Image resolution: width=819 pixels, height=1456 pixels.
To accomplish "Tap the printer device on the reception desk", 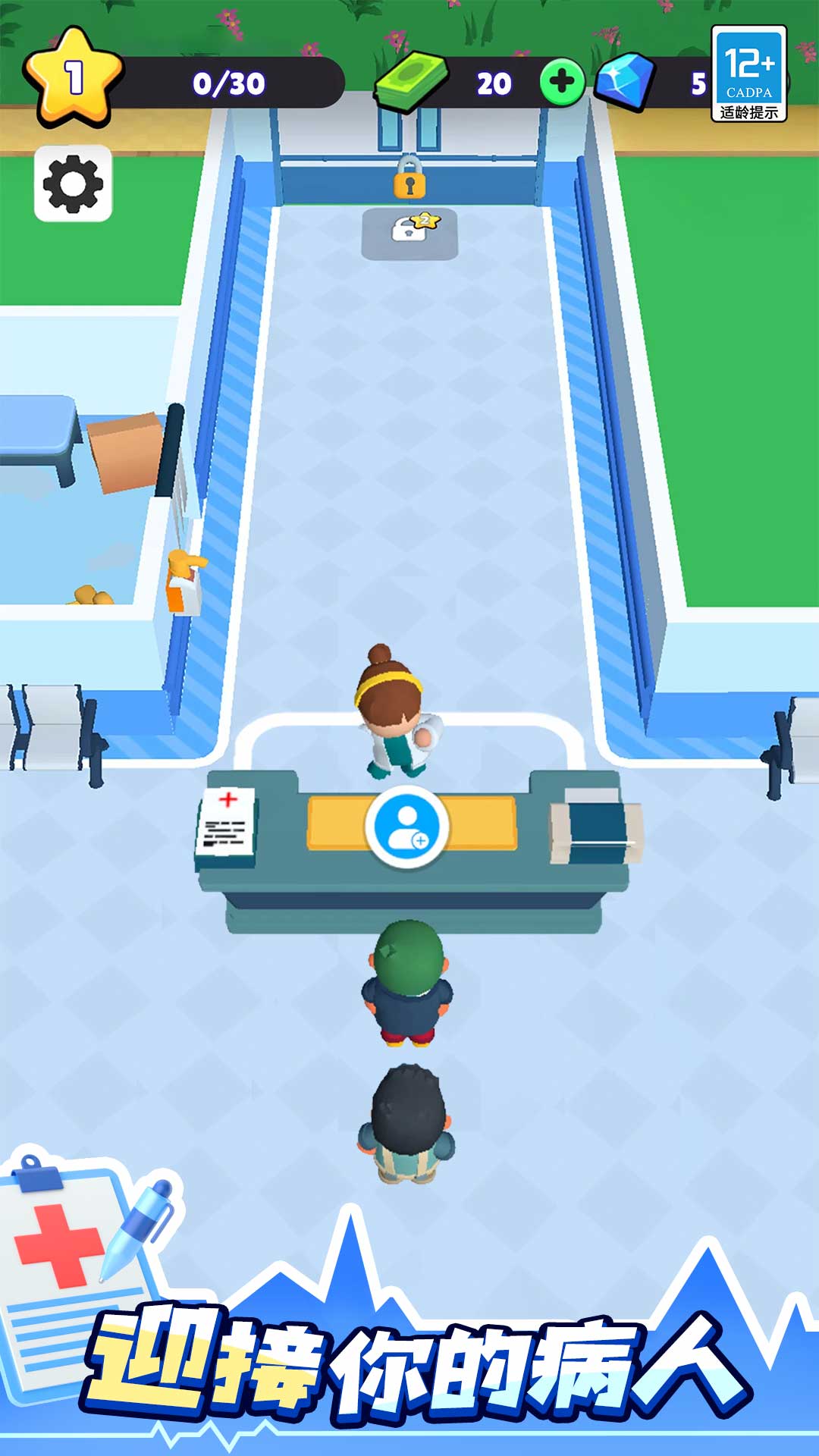I will (x=595, y=830).
